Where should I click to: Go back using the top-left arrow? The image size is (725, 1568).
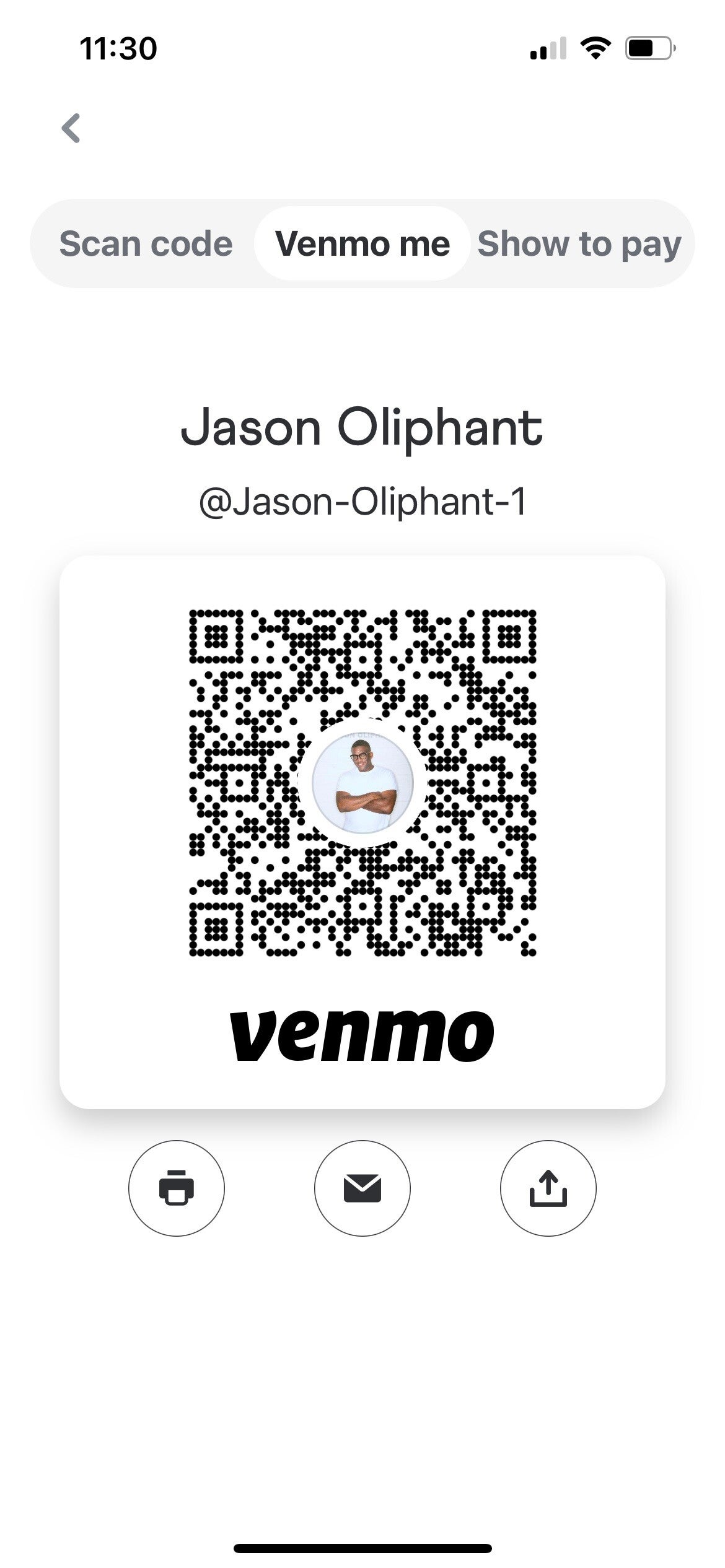pyautogui.click(x=71, y=128)
